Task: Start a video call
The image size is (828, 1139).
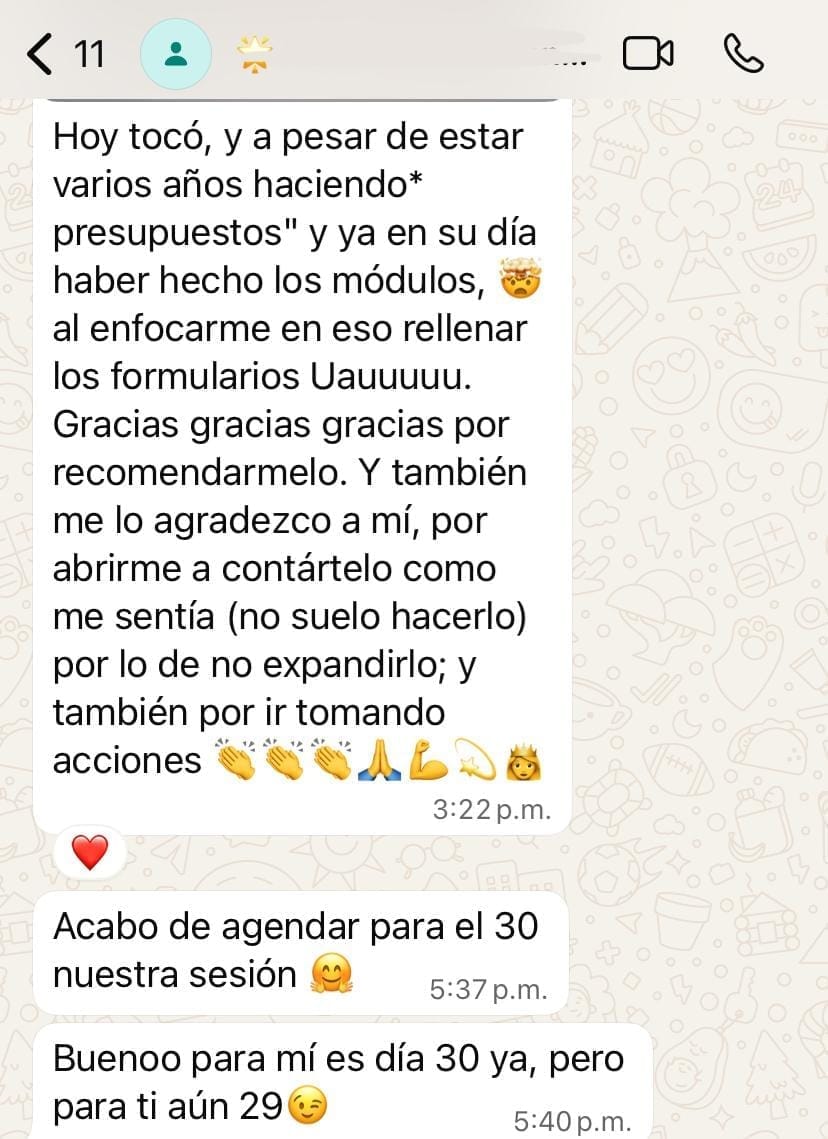Action: (648, 54)
